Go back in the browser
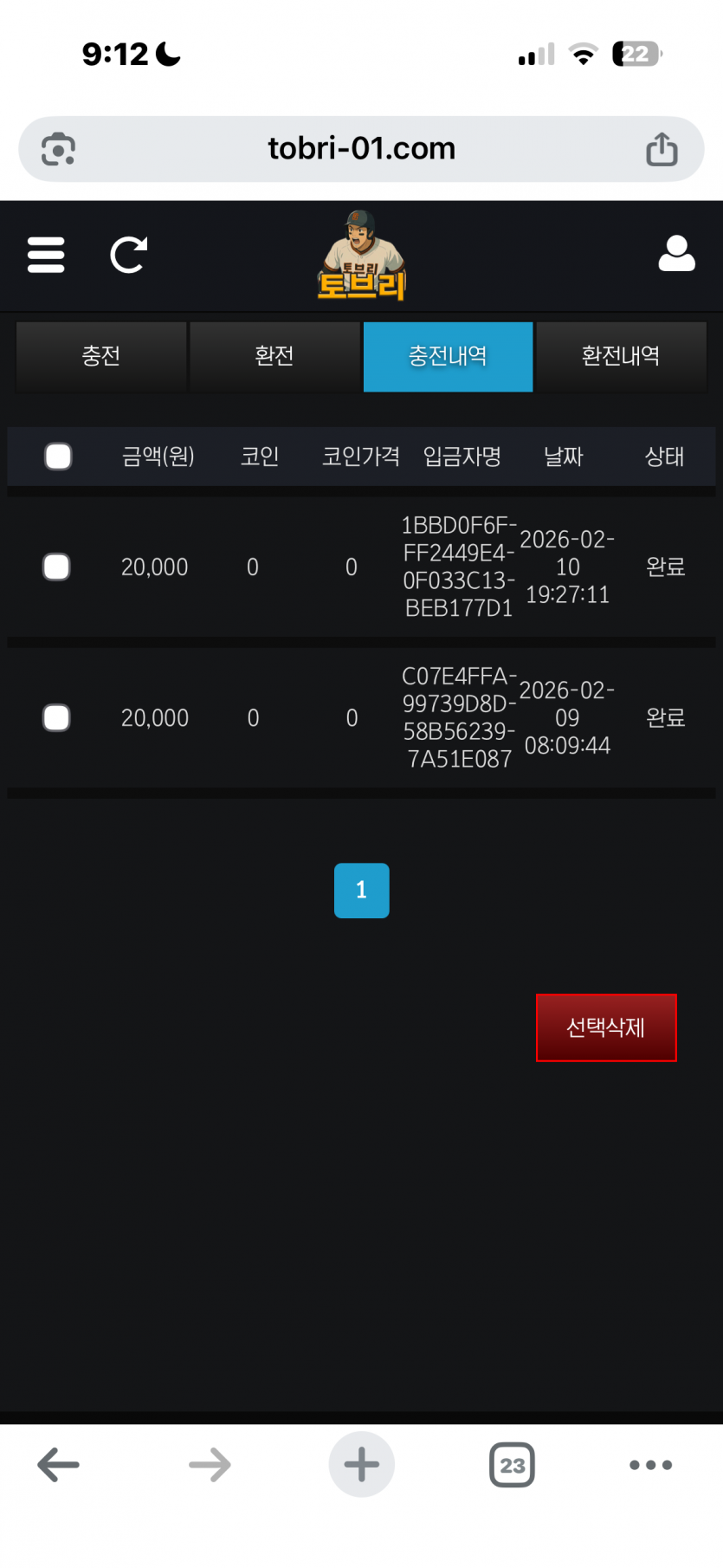 [58, 1465]
